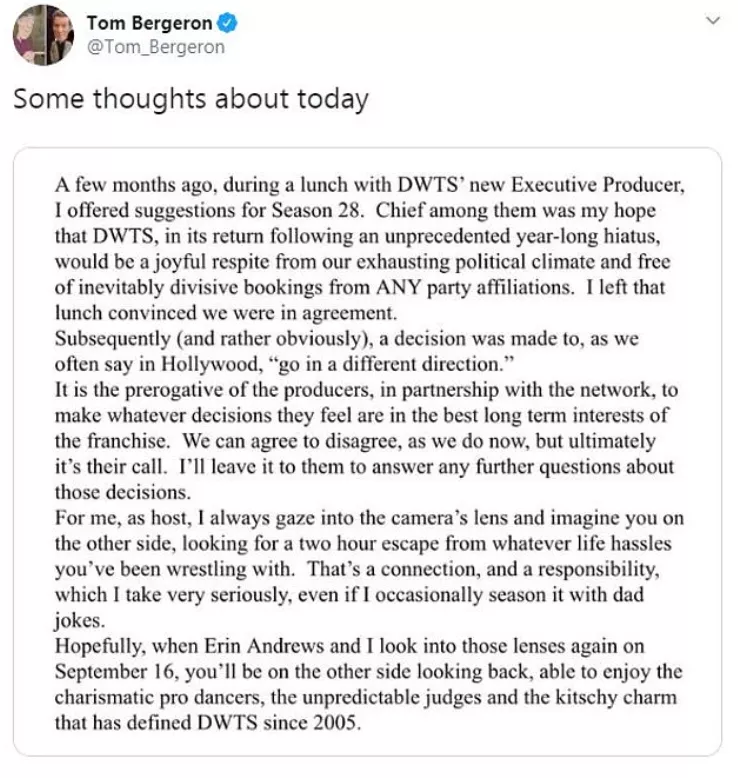Open the @Tom_Bergeron handle profile
This screenshot has width=738, height=778.
click(x=155, y=46)
